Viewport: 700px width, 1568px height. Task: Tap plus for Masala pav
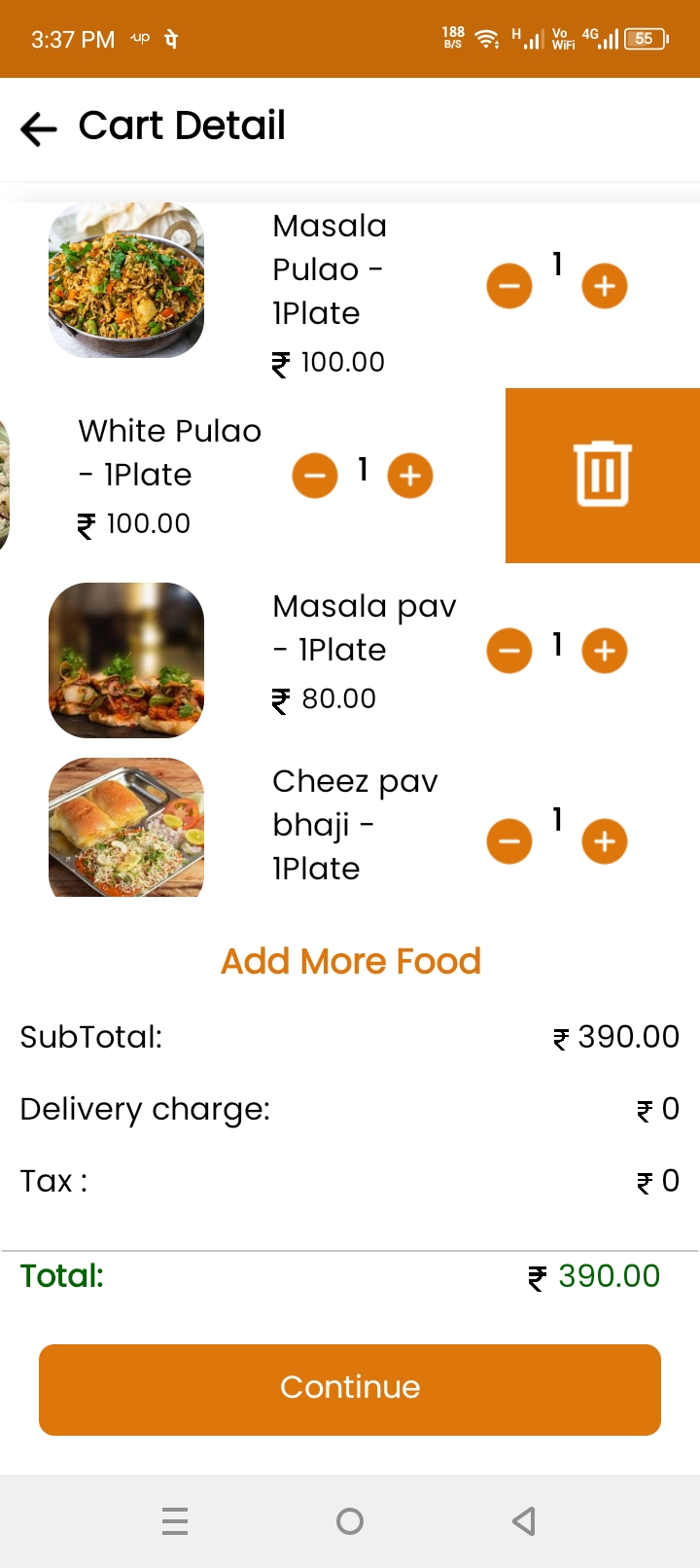pos(605,651)
